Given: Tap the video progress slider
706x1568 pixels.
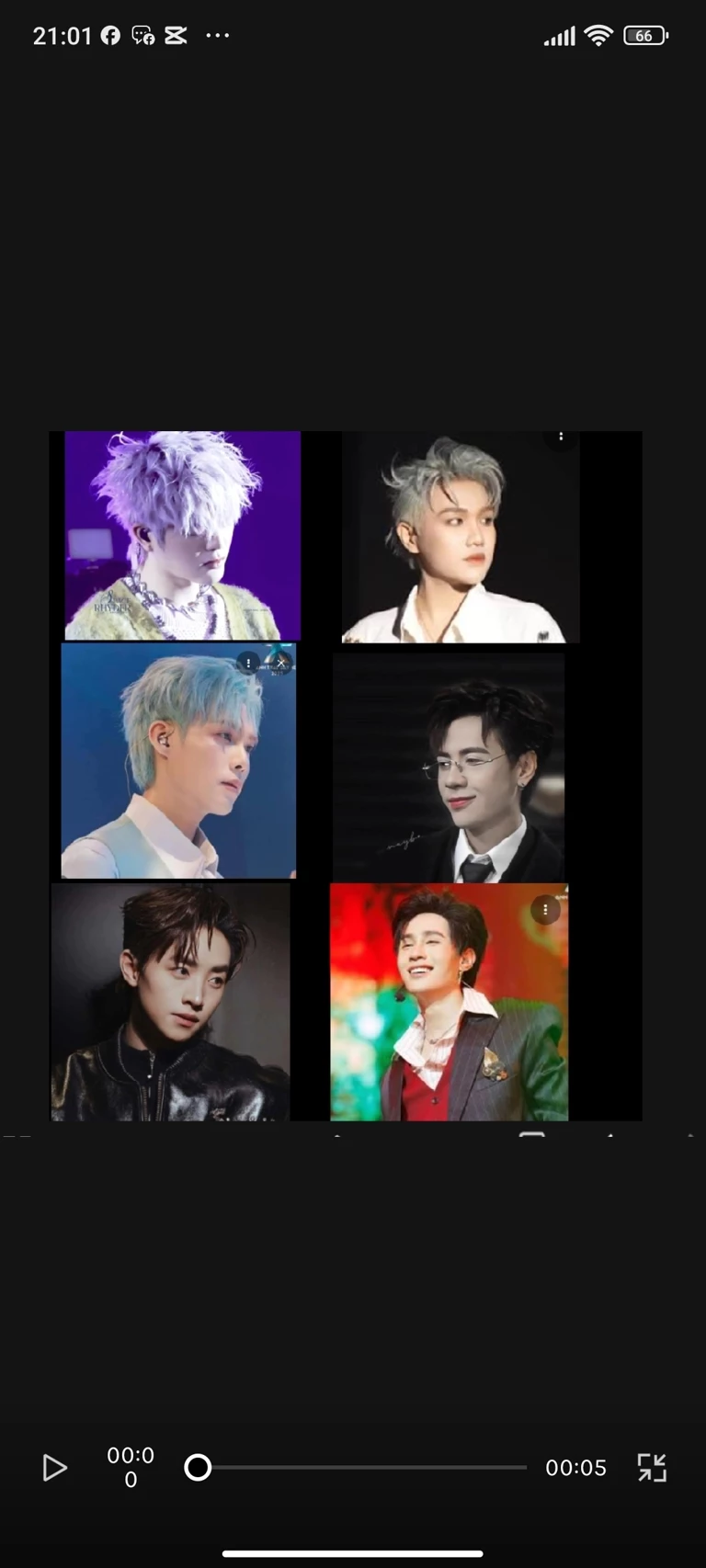Looking at the screenshot, I should coord(359,1468).
